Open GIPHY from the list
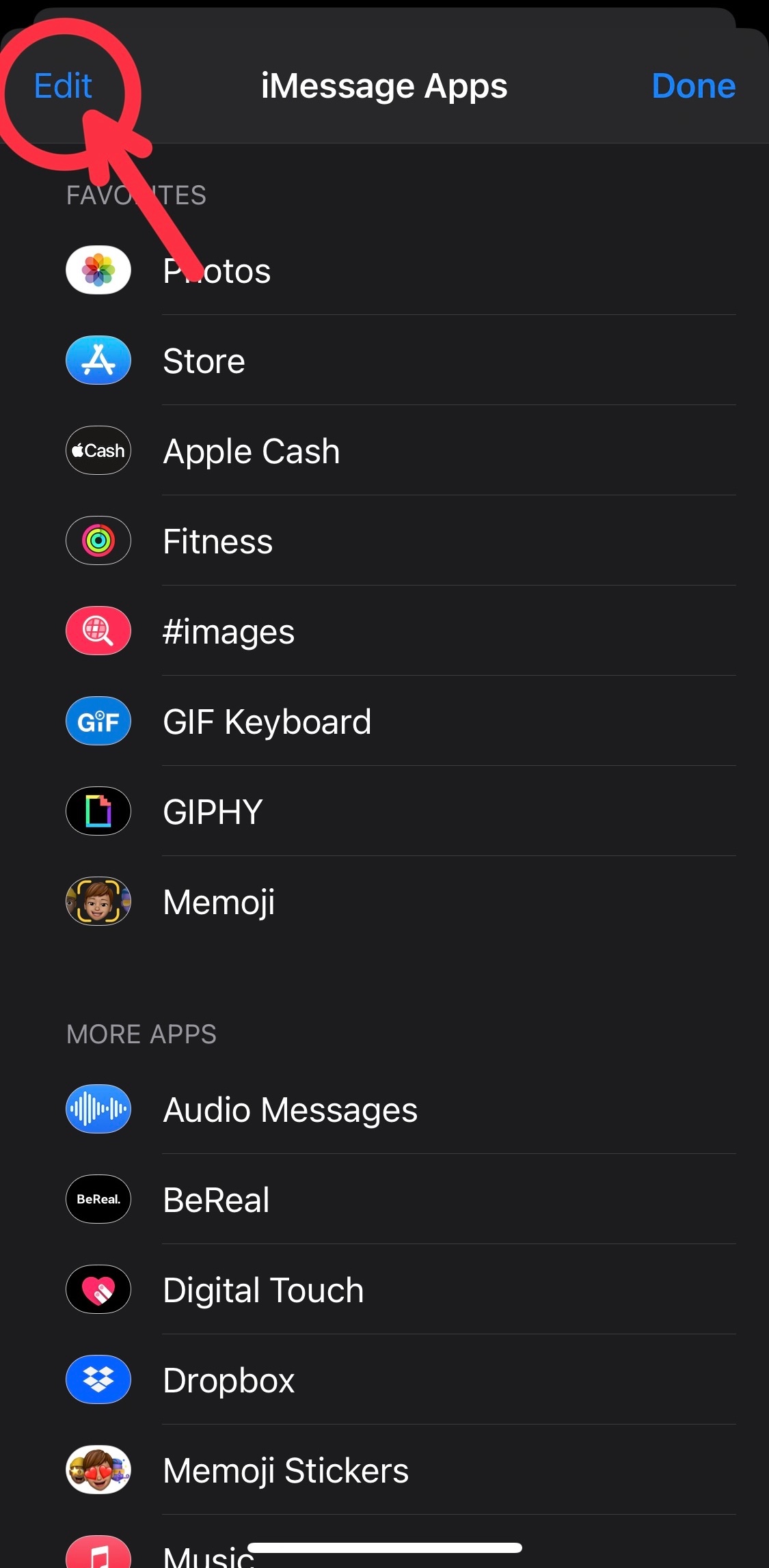Screen dimensions: 769x1568 coord(213,812)
